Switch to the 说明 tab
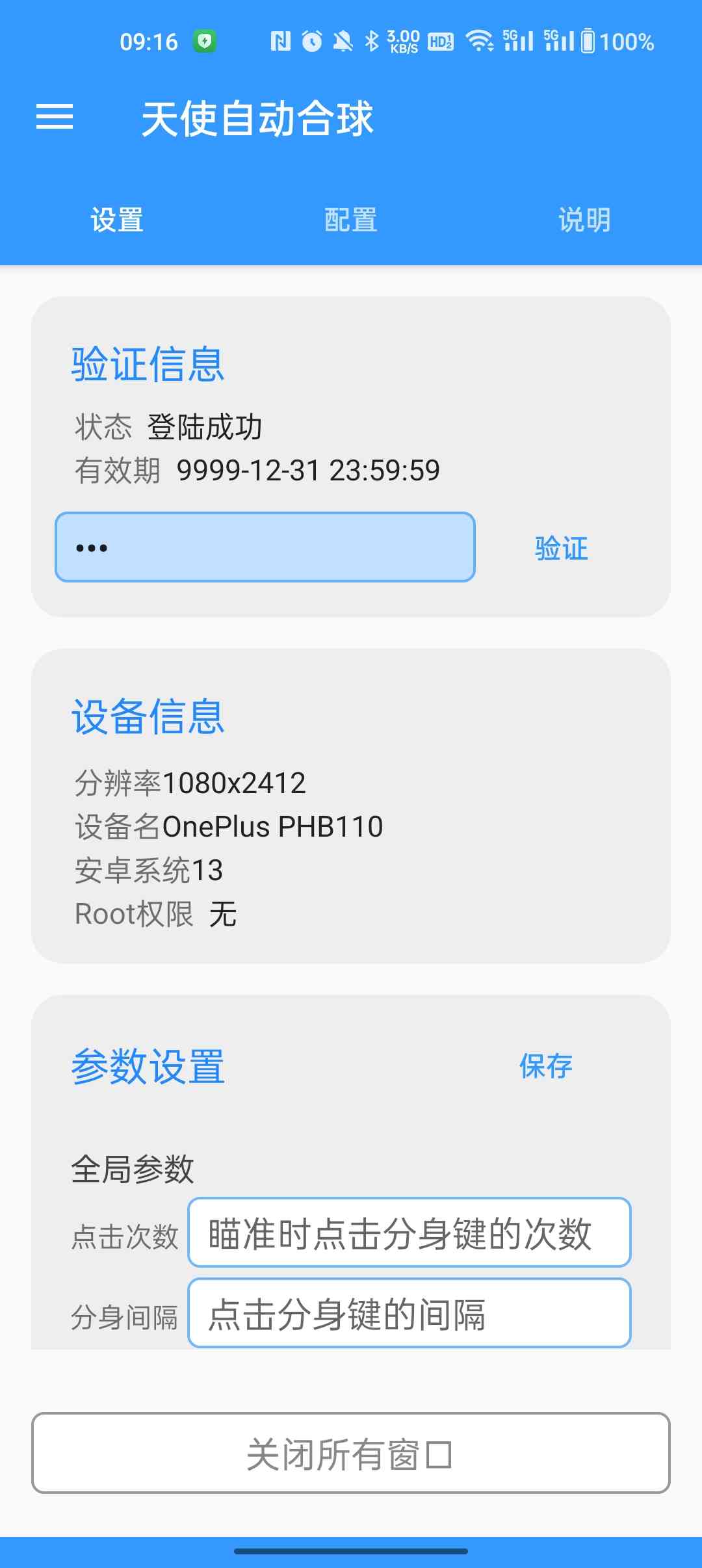Image resolution: width=702 pixels, height=1568 pixels. pyautogui.click(x=584, y=220)
